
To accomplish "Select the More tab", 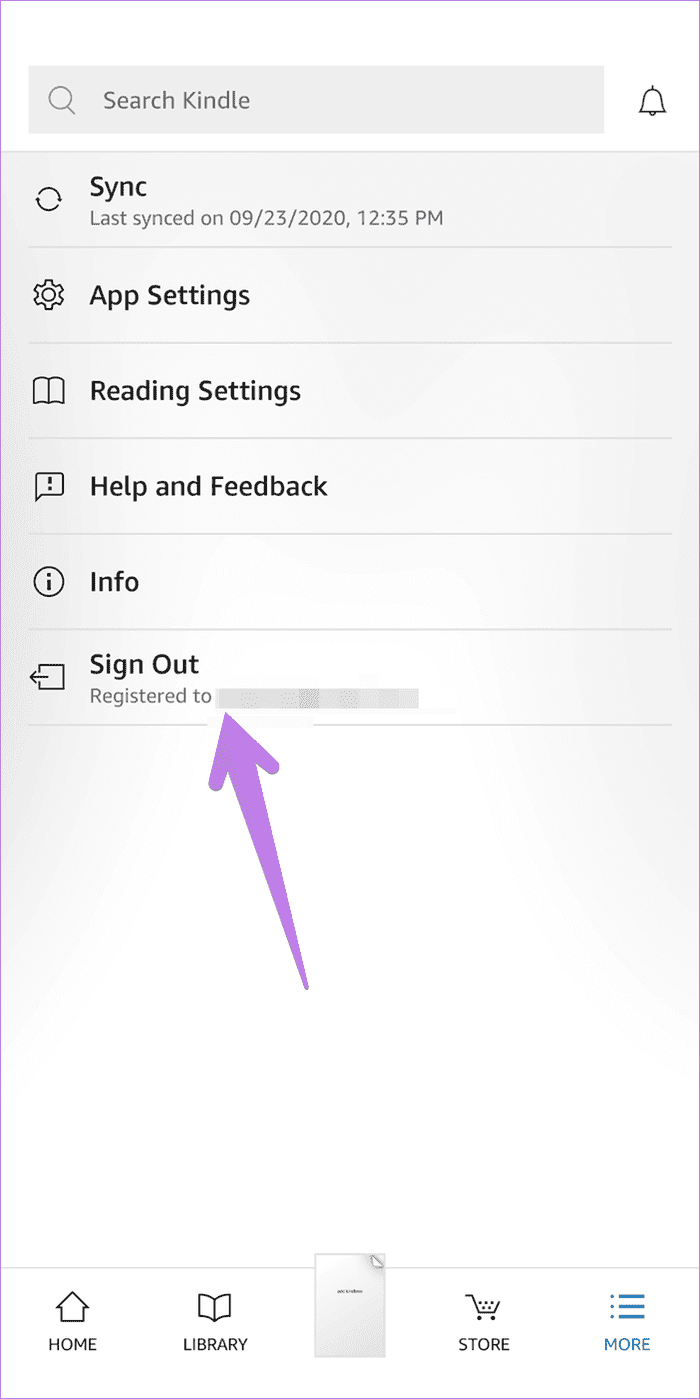I will pyautogui.click(x=627, y=1321).
